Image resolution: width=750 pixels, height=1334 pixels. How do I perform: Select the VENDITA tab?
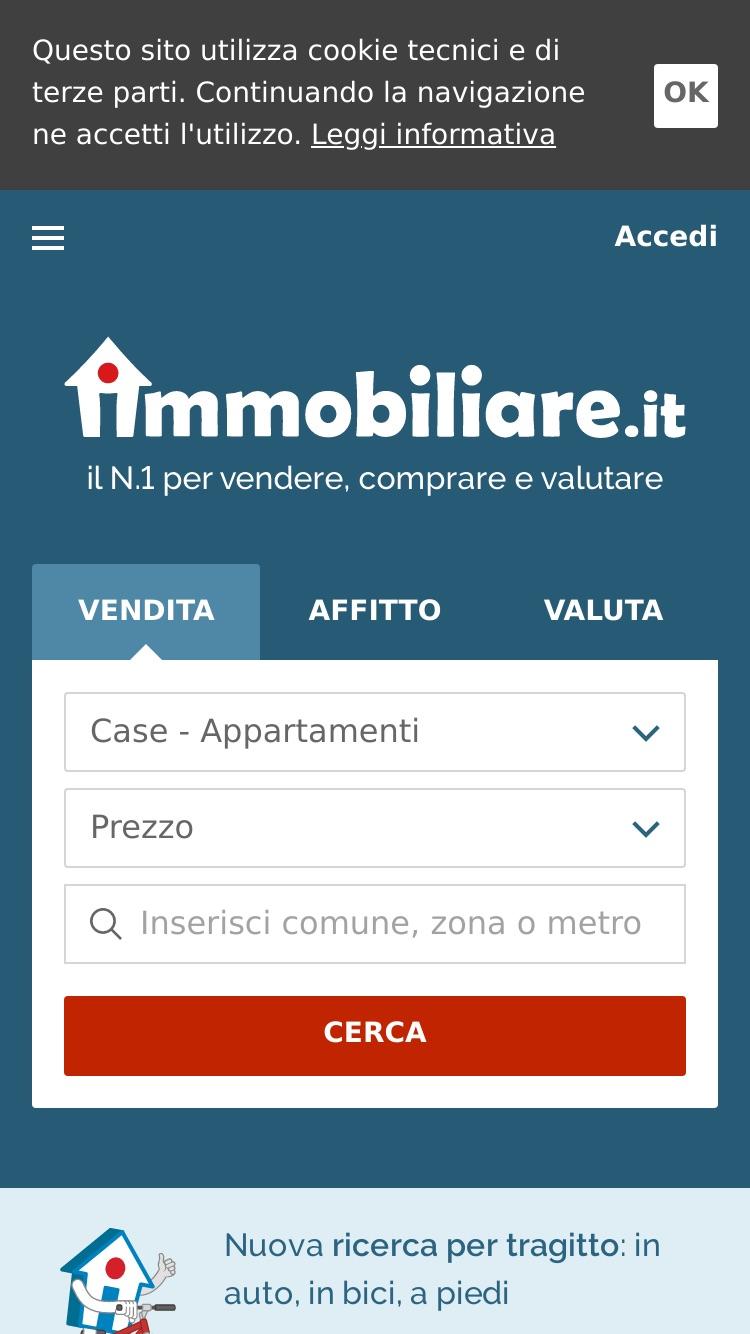[146, 611]
